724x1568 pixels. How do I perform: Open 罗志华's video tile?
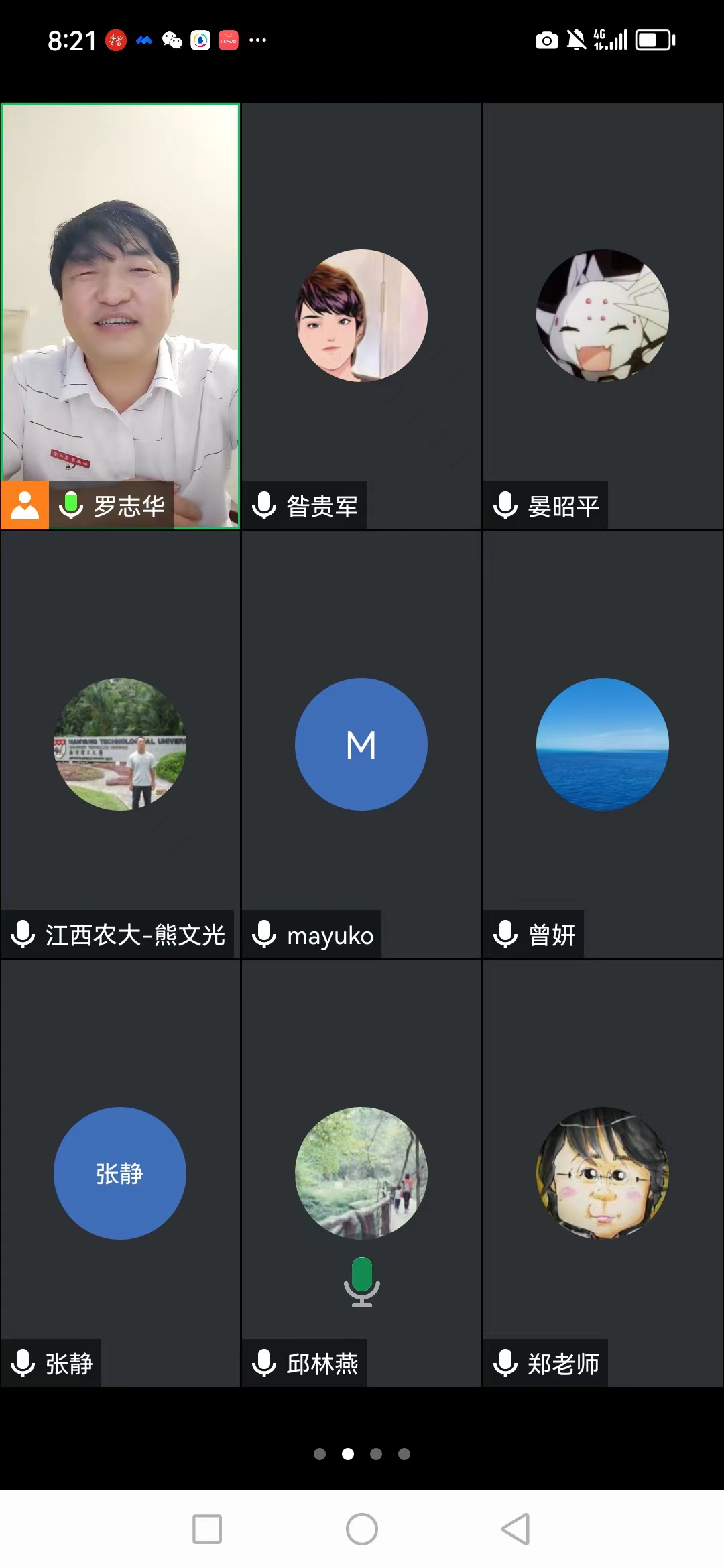120,315
